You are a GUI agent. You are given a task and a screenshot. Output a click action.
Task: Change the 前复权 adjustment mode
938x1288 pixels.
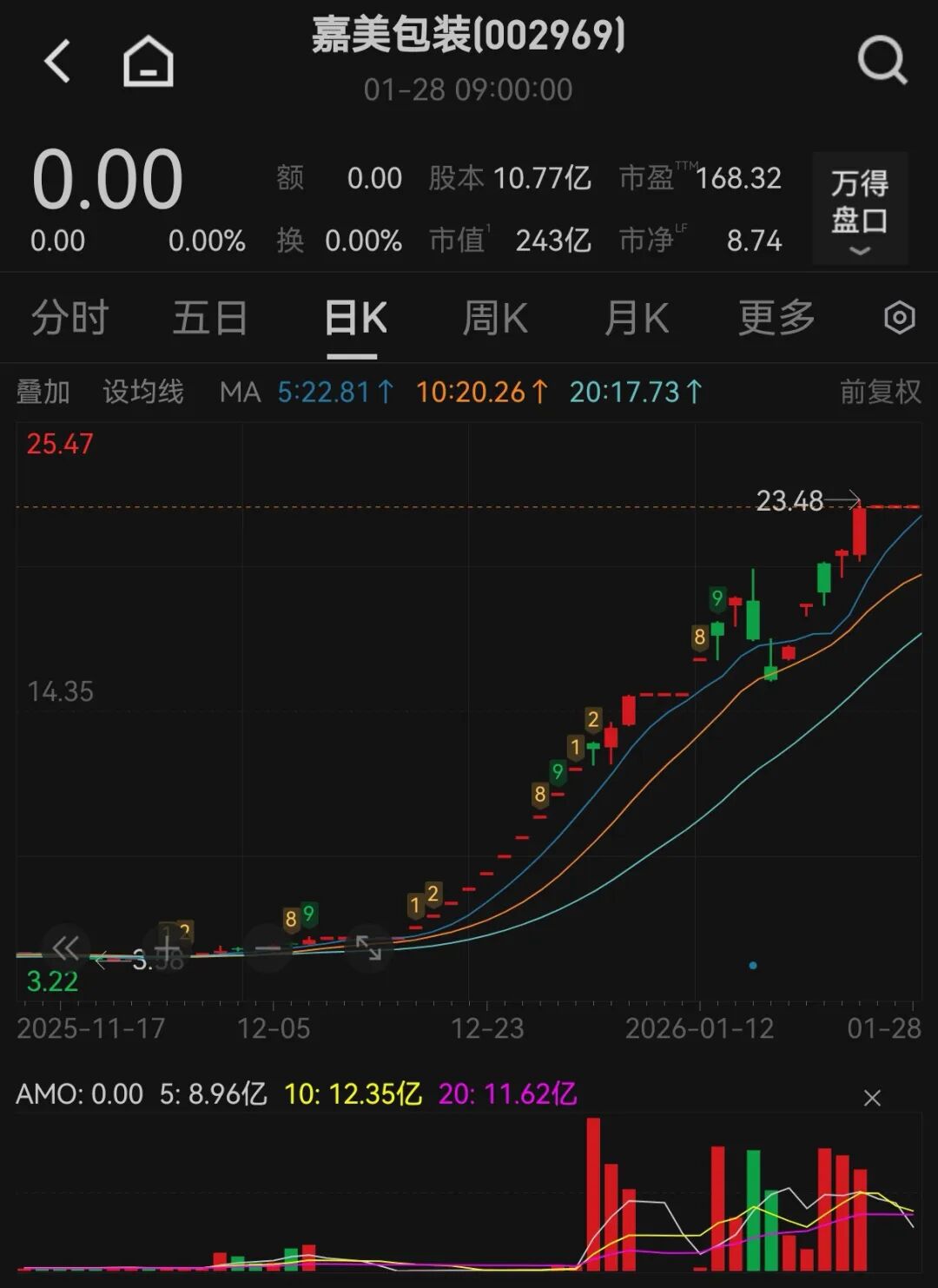coord(880,392)
